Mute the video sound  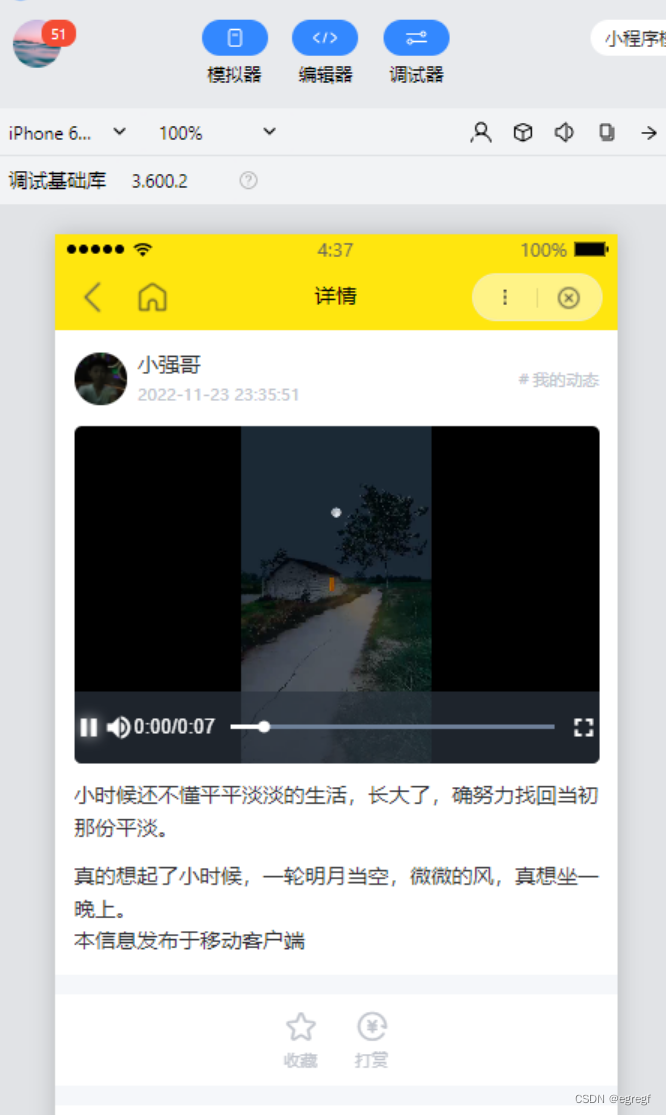click(x=118, y=727)
